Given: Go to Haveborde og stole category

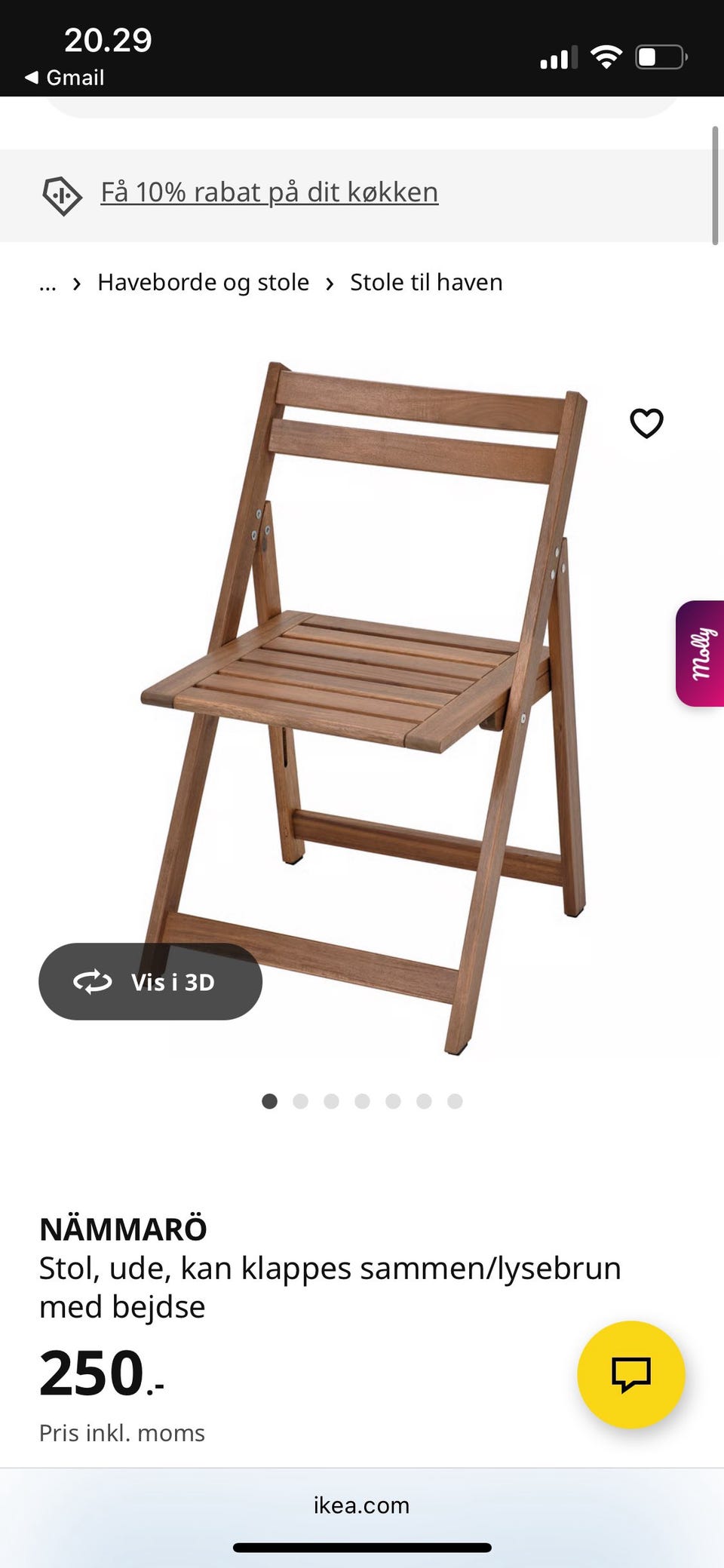Looking at the screenshot, I should [203, 283].
